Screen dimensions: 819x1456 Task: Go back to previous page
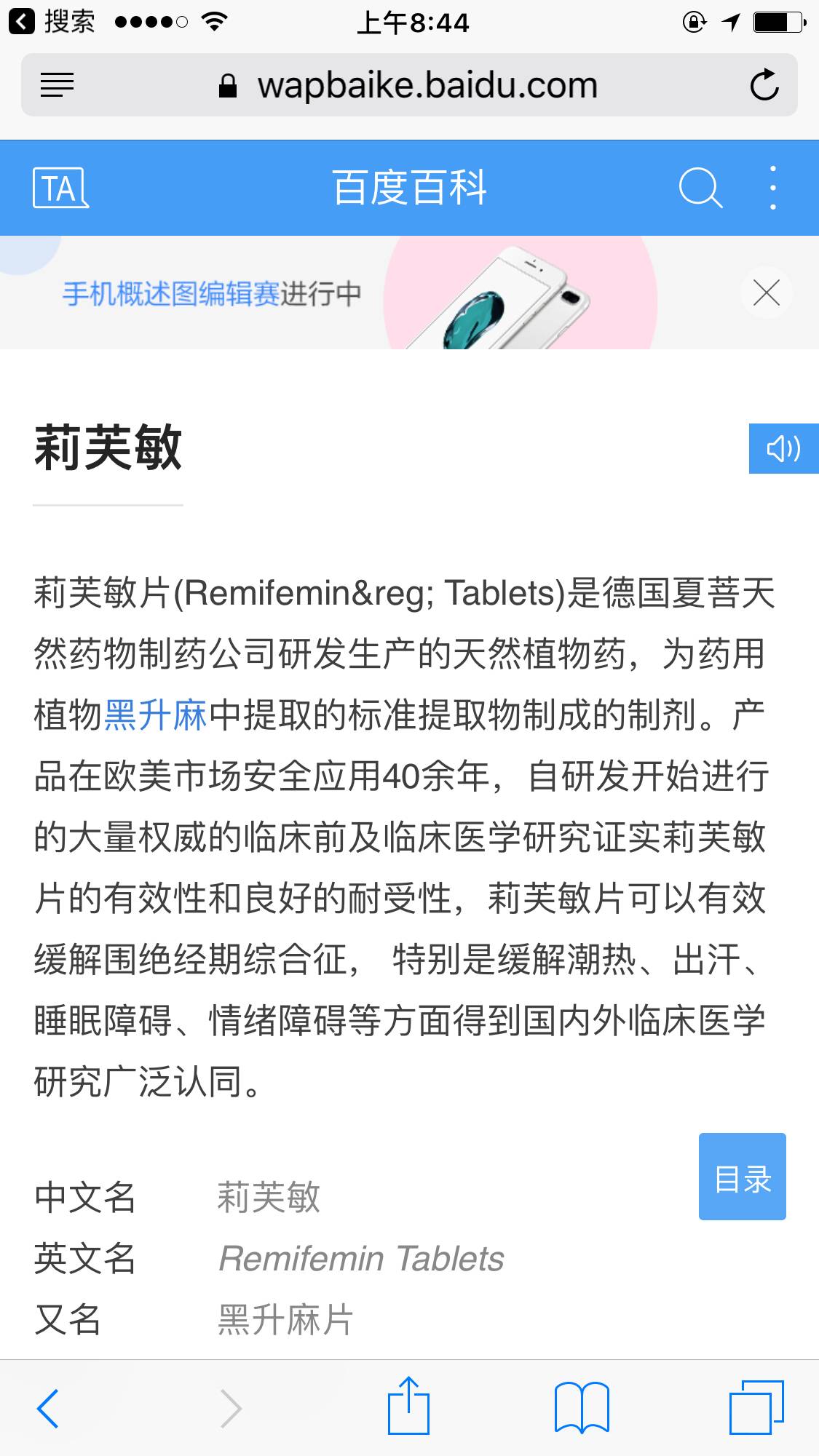[48, 1408]
